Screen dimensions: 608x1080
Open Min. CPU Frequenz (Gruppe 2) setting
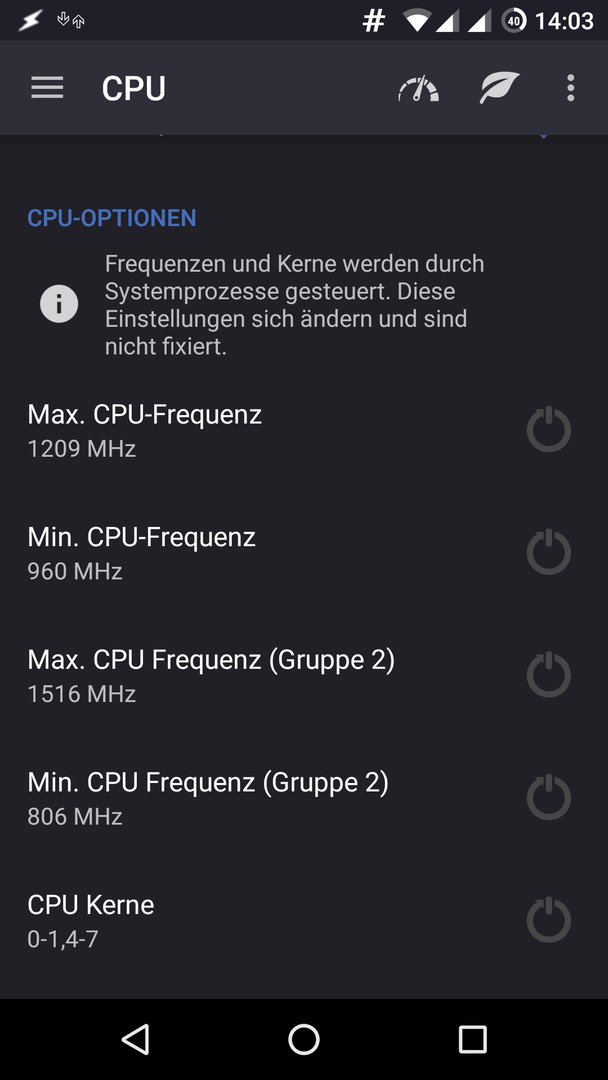point(304,798)
